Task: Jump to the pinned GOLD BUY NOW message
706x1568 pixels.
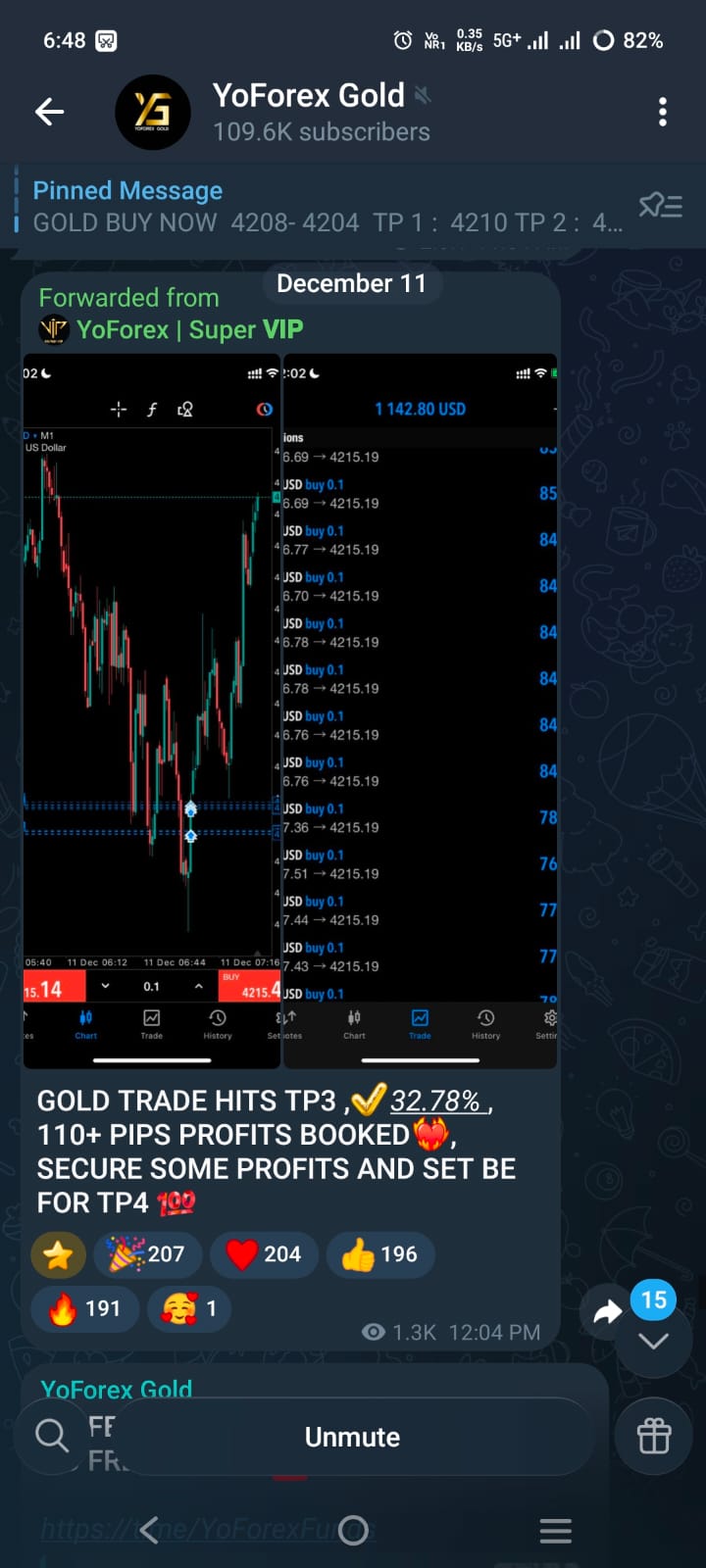Action: click(324, 206)
